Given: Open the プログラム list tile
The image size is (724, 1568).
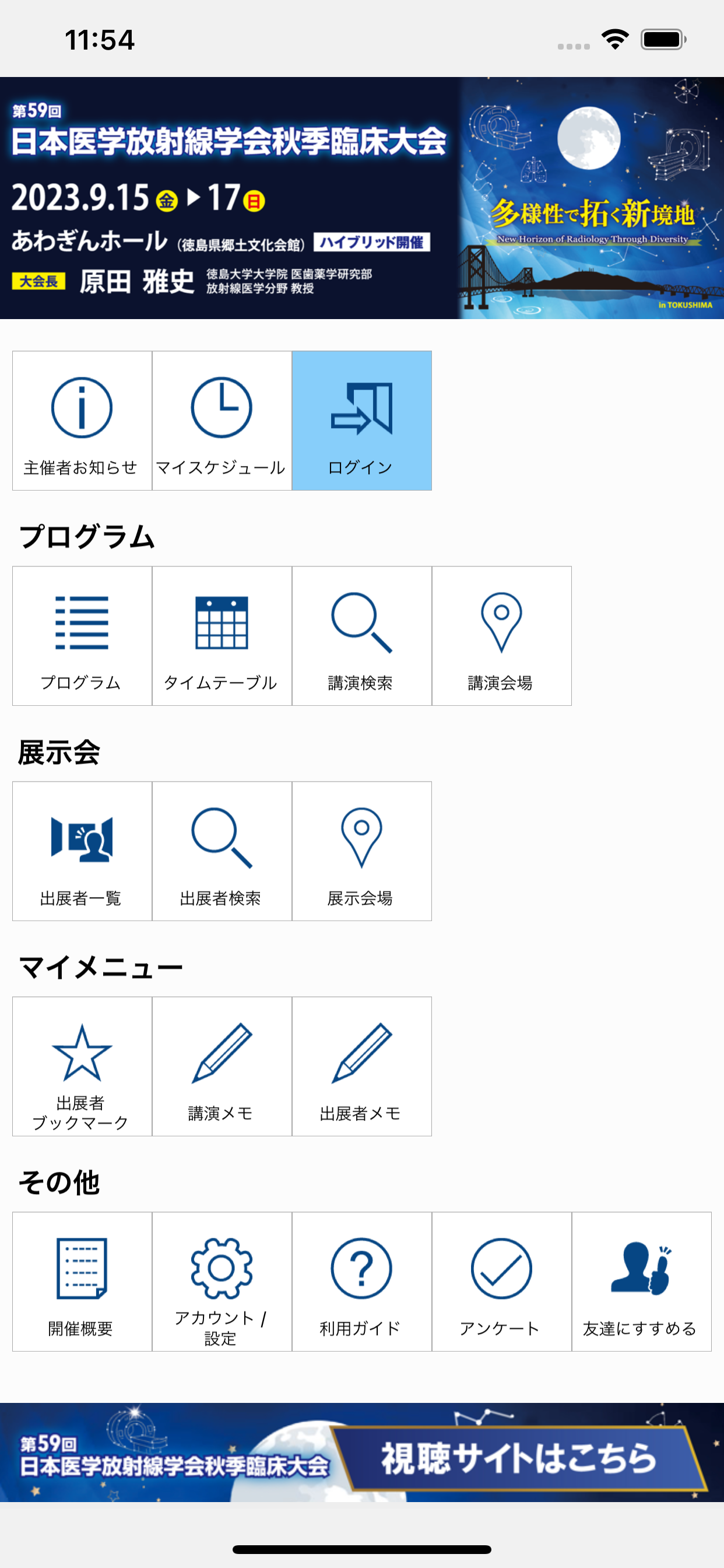Looking at the screenshot, I should pos(82,636).
